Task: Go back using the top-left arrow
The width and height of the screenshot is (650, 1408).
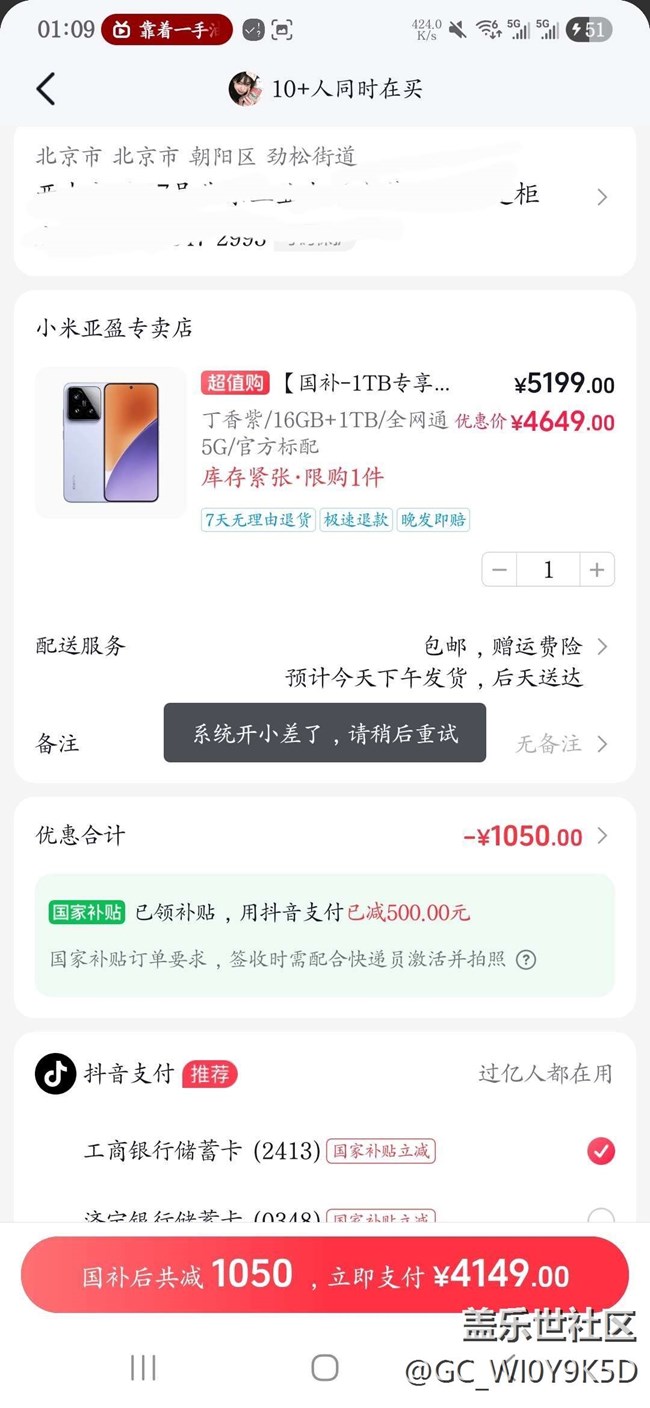Action: [x=46, y=89]
